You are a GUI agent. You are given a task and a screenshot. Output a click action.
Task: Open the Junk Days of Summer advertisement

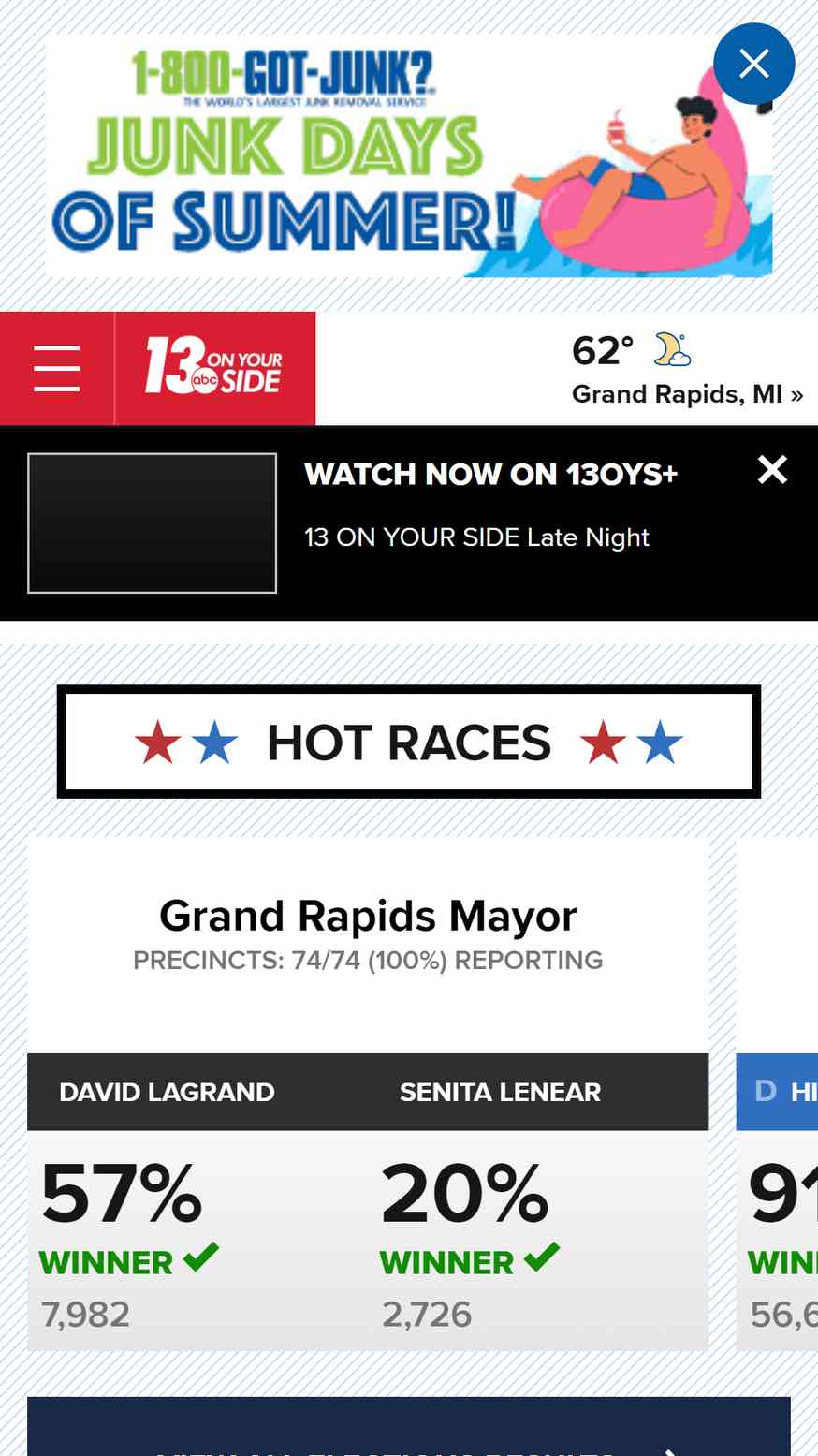point(409,155)
